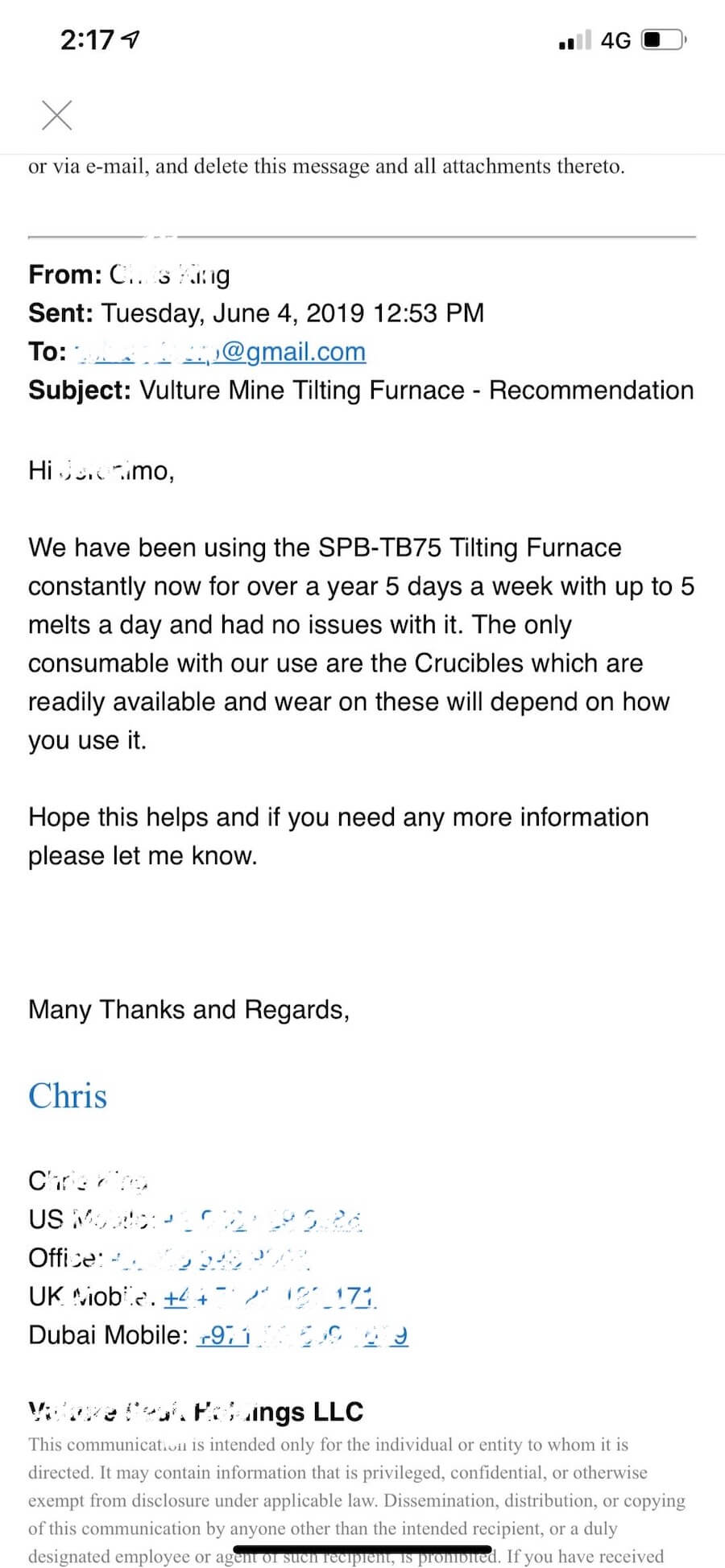
Task: Tap the gmail.com recipient address link
Action: [219, 352]
